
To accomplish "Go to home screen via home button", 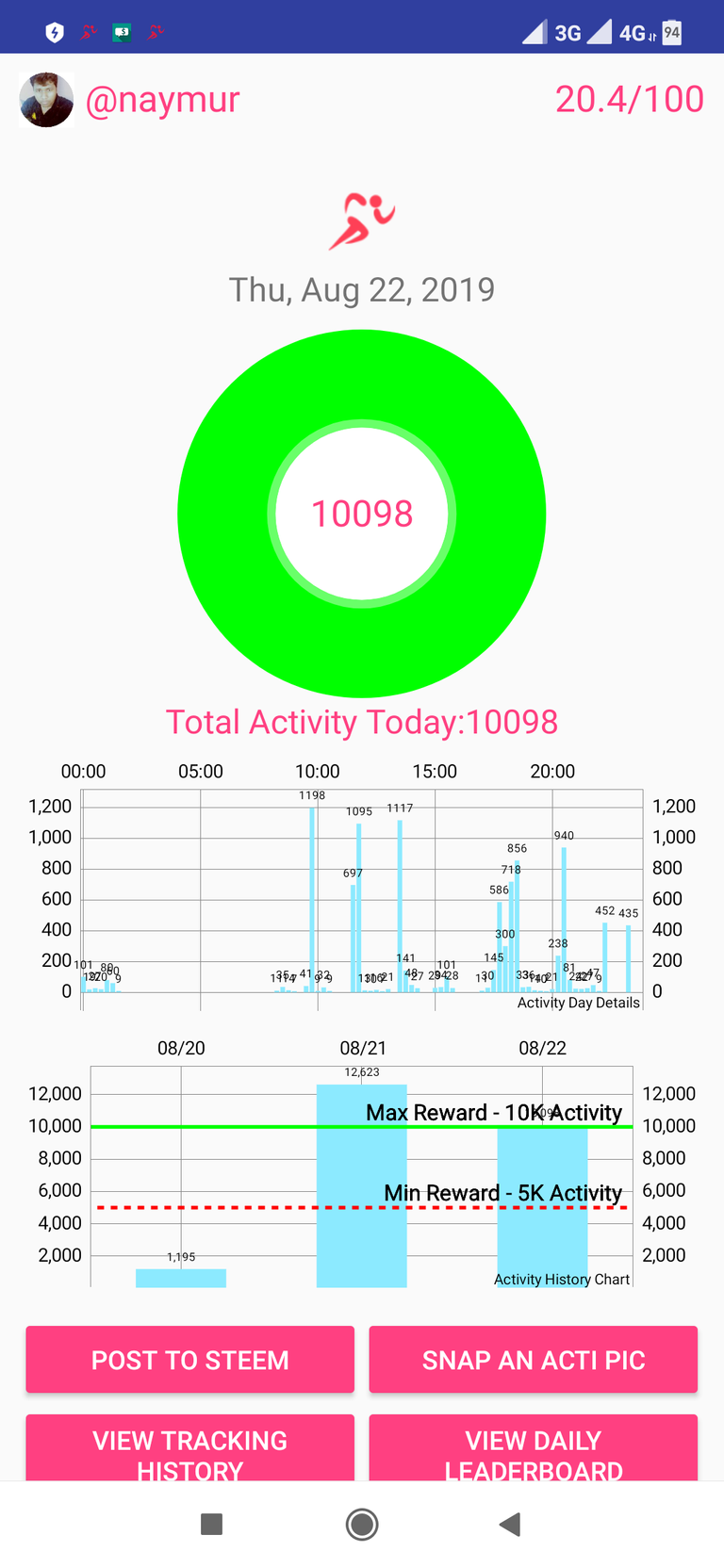I will pyautogui.click(x=362, y=1524).
